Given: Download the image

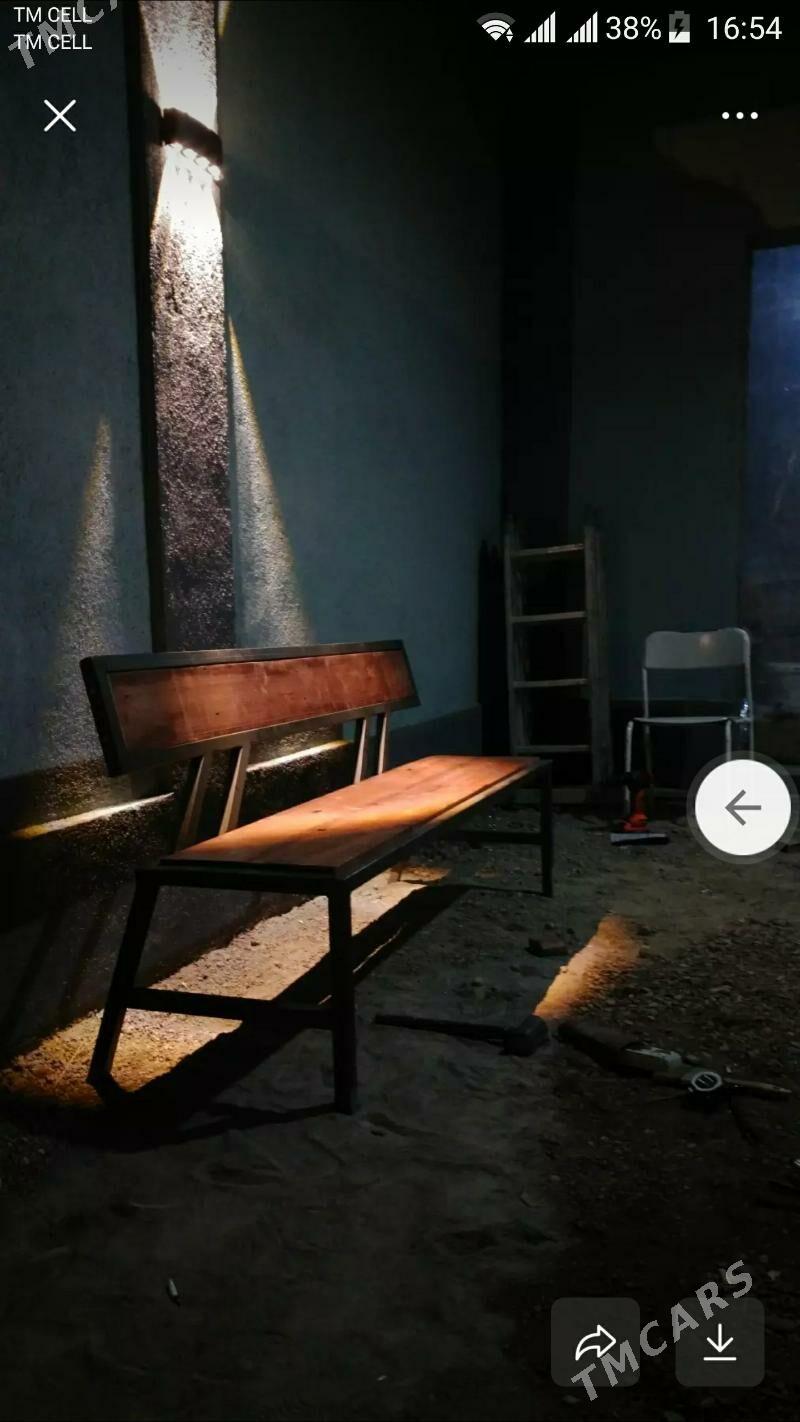Looking at the screenshot, I should [x=720, y=1342].
